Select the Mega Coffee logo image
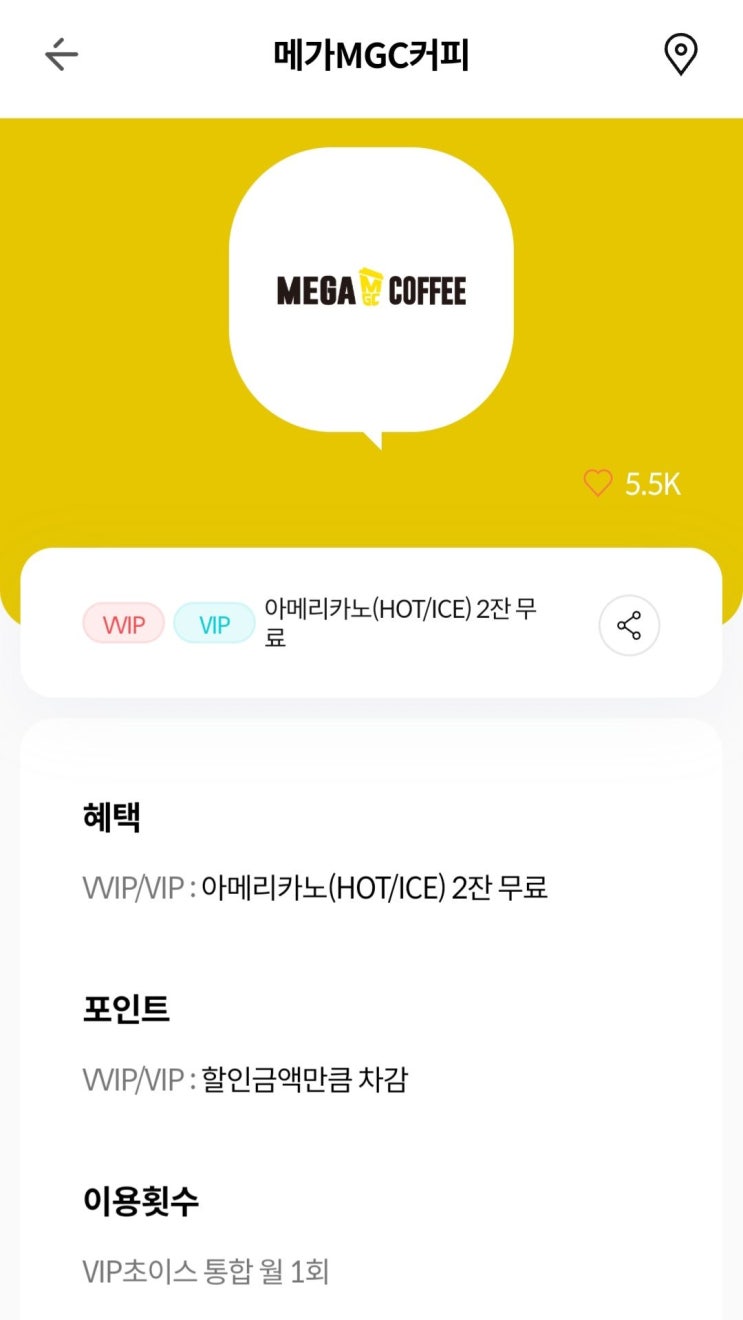Image resolution: width=743 pixels, height=1320 pixels. (x=371, y=289)
